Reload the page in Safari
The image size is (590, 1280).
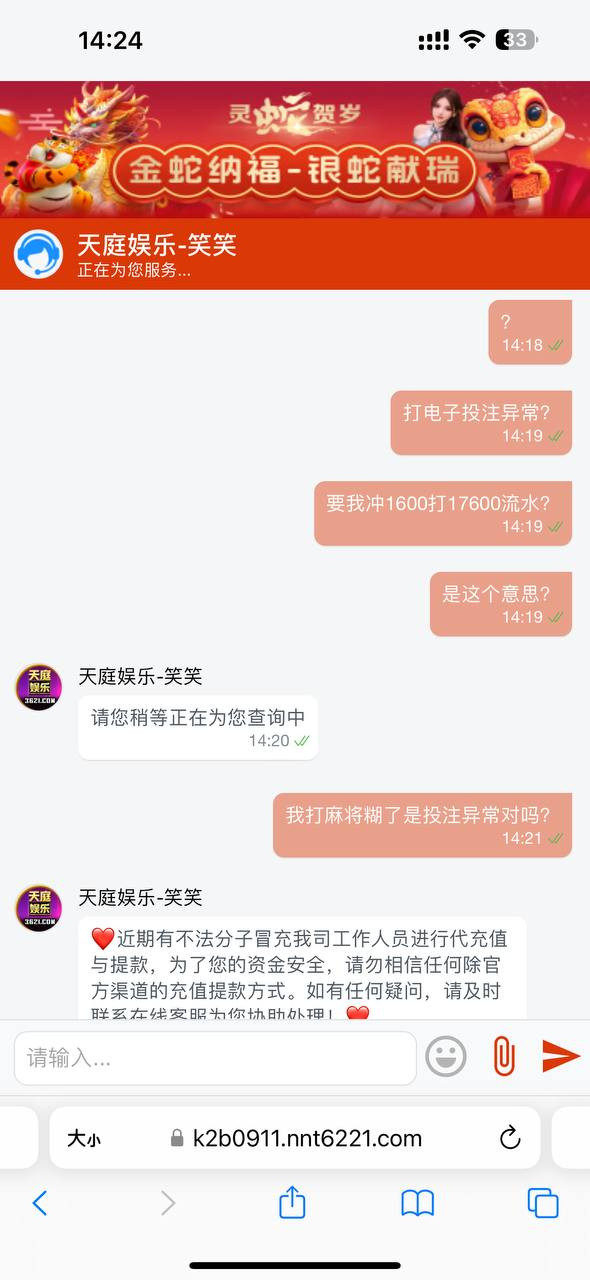click(x=510, y=1138)
